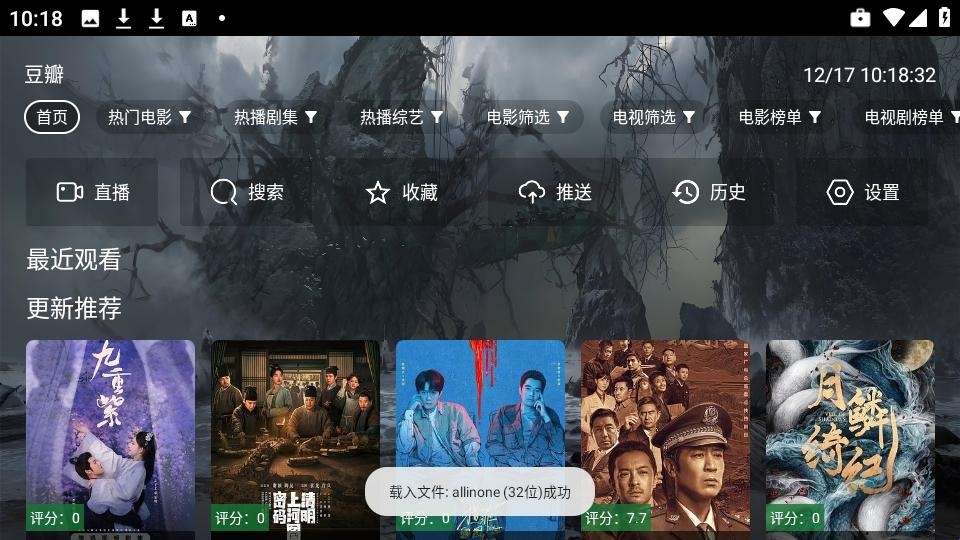Open the blue poster with two men
The image size is (960, 540).
click(x=480, y=420)
